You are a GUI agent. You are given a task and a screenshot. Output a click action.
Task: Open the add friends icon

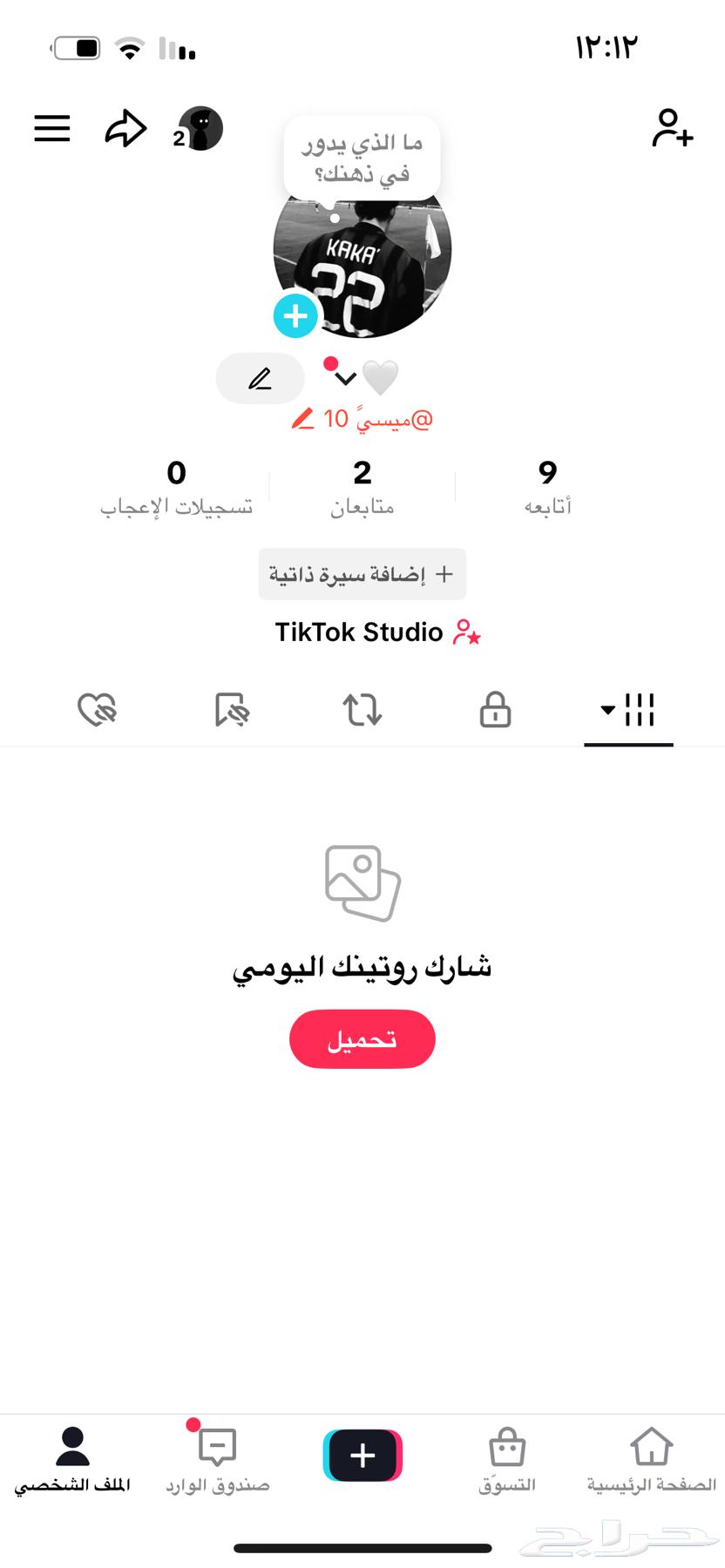click(x=672, y=128)
